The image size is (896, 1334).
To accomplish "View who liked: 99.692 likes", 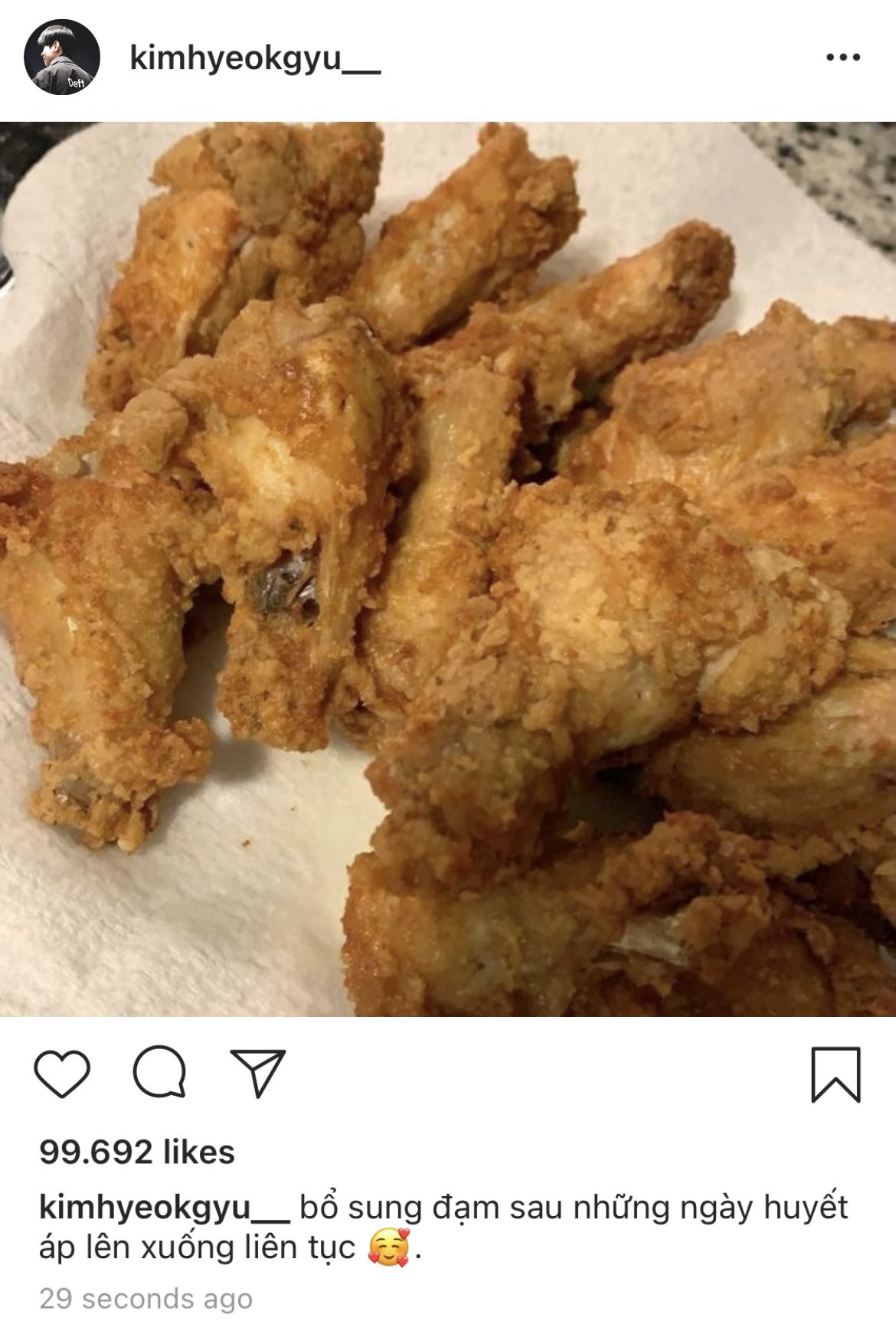I will (137, 1152).
